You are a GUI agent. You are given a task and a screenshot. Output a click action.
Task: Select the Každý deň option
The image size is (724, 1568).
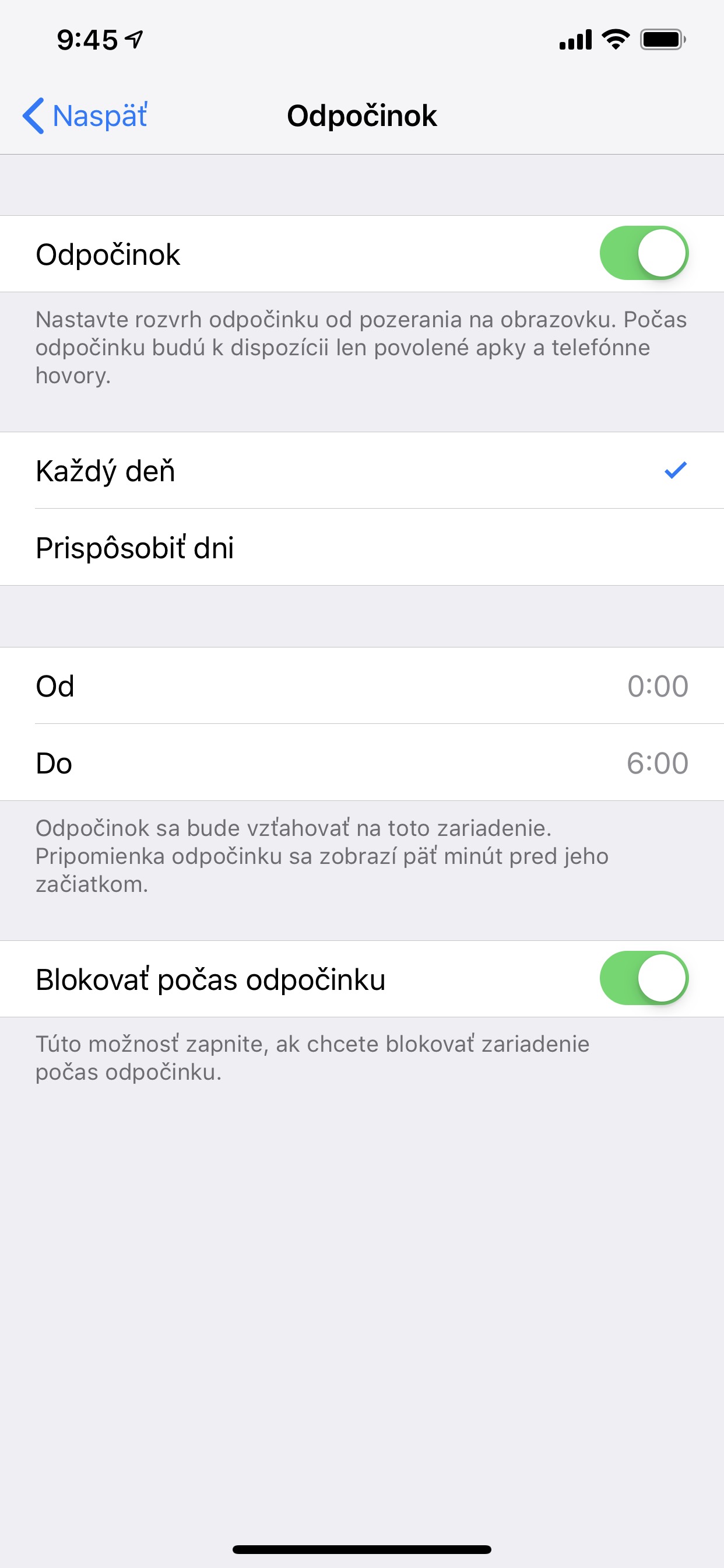[362, 471]
